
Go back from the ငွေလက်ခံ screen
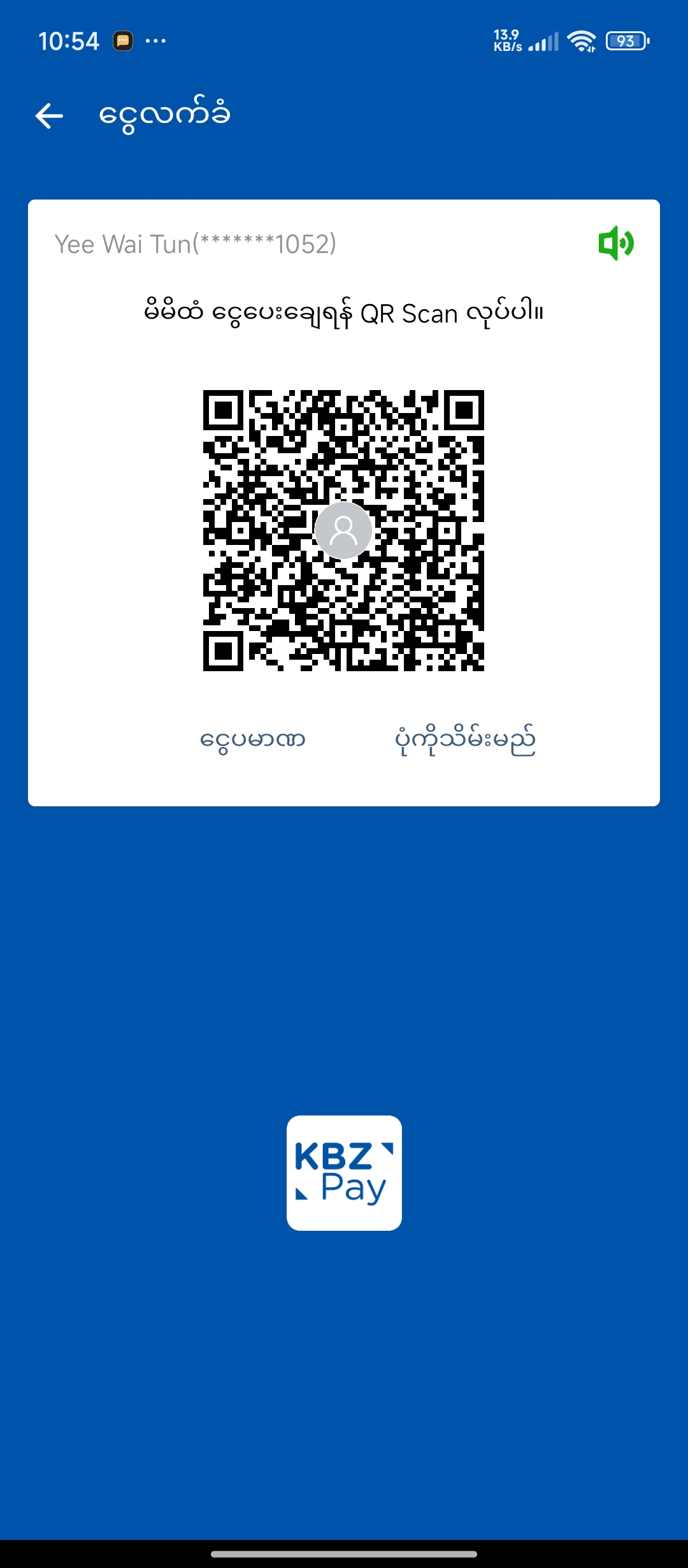(49, 116)
